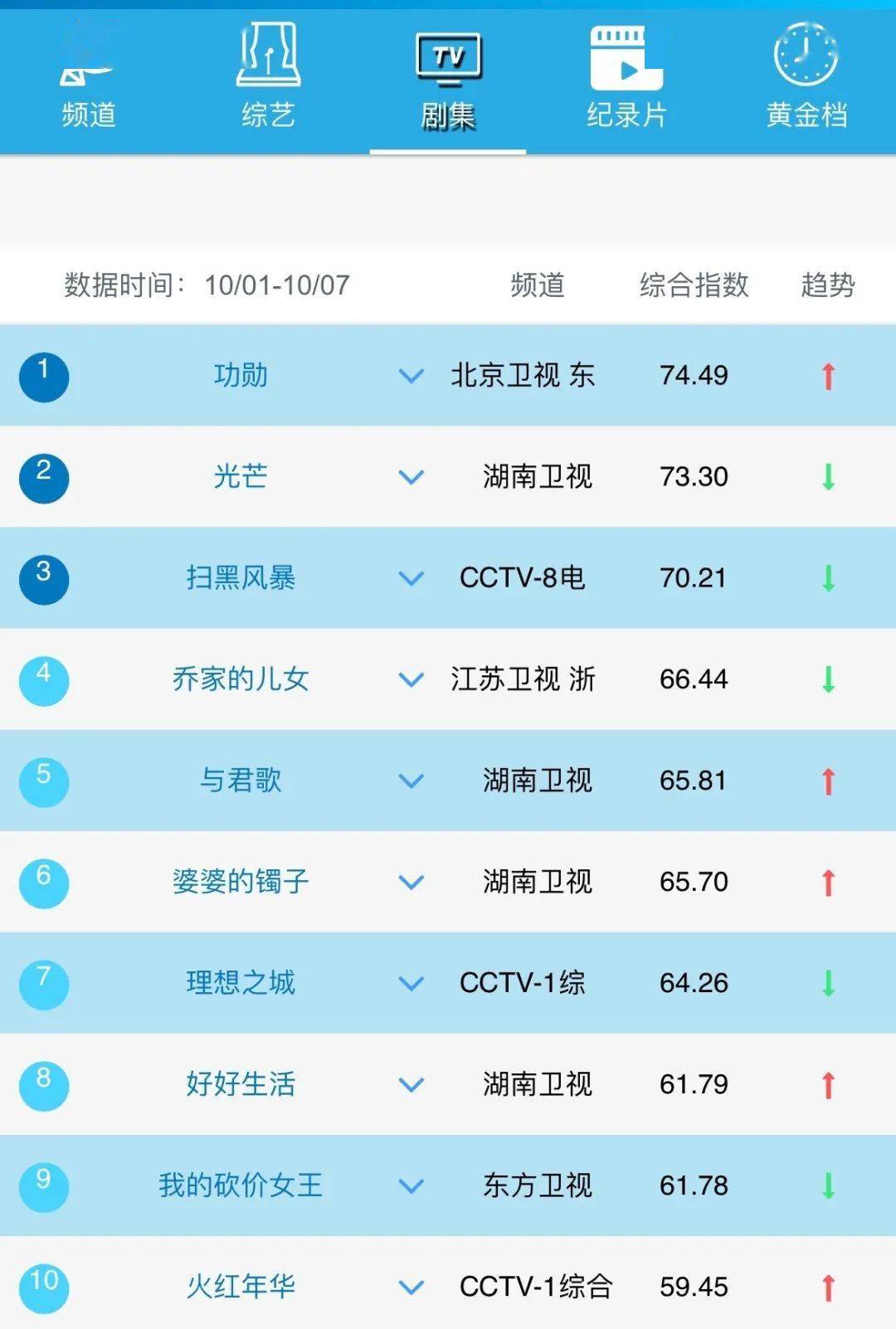Select the drama 婆婆的镯子
This screenshot has height=1329, width=896.
[241, 882]
